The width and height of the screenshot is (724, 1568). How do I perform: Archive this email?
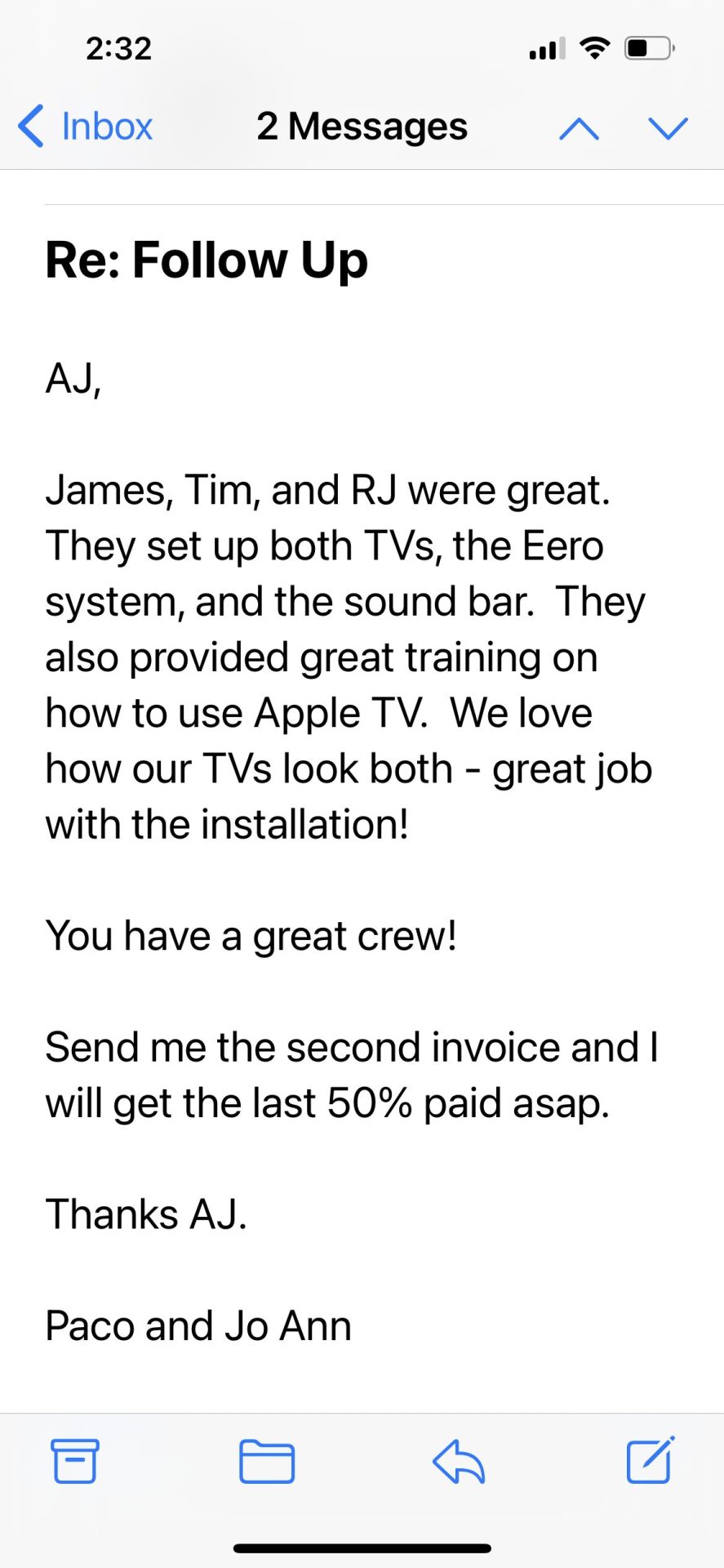click(75, 1461)
